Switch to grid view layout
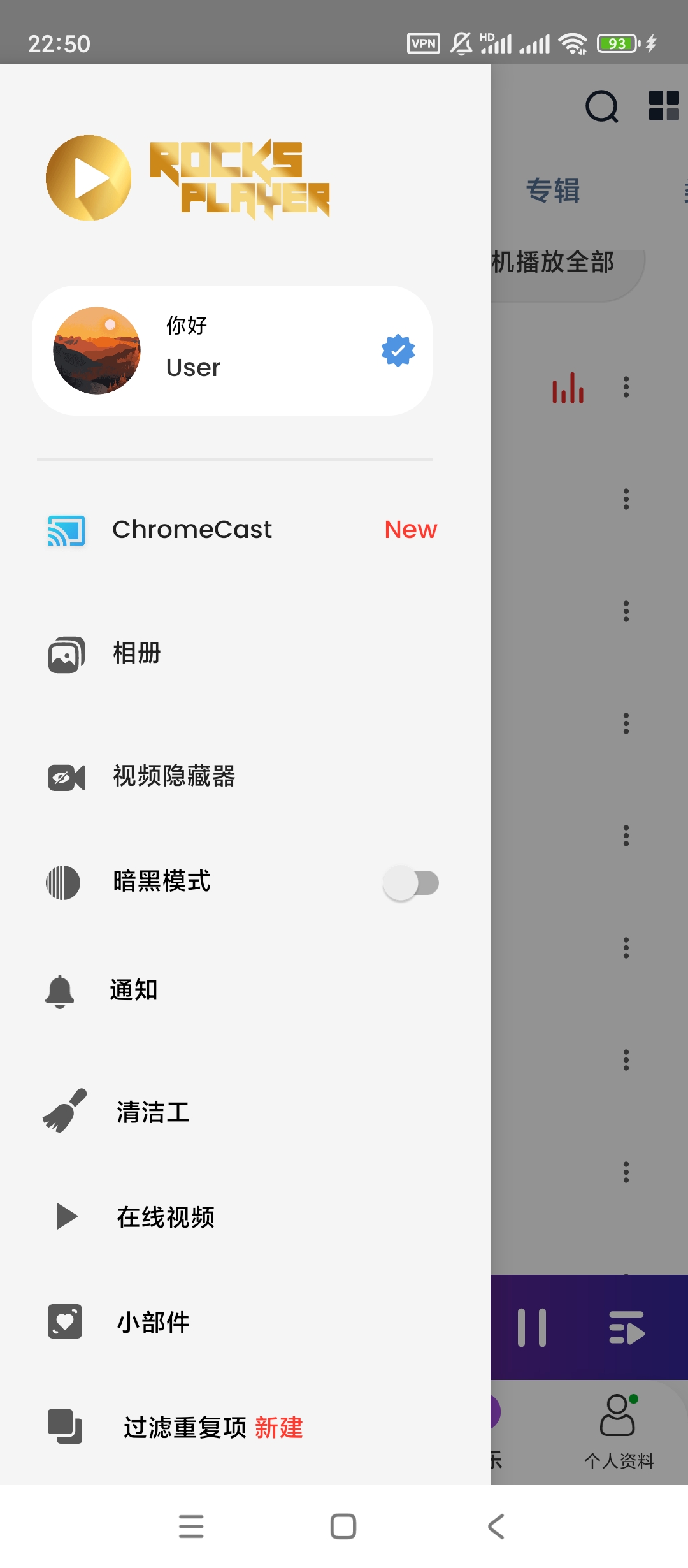 click(664, 106)
